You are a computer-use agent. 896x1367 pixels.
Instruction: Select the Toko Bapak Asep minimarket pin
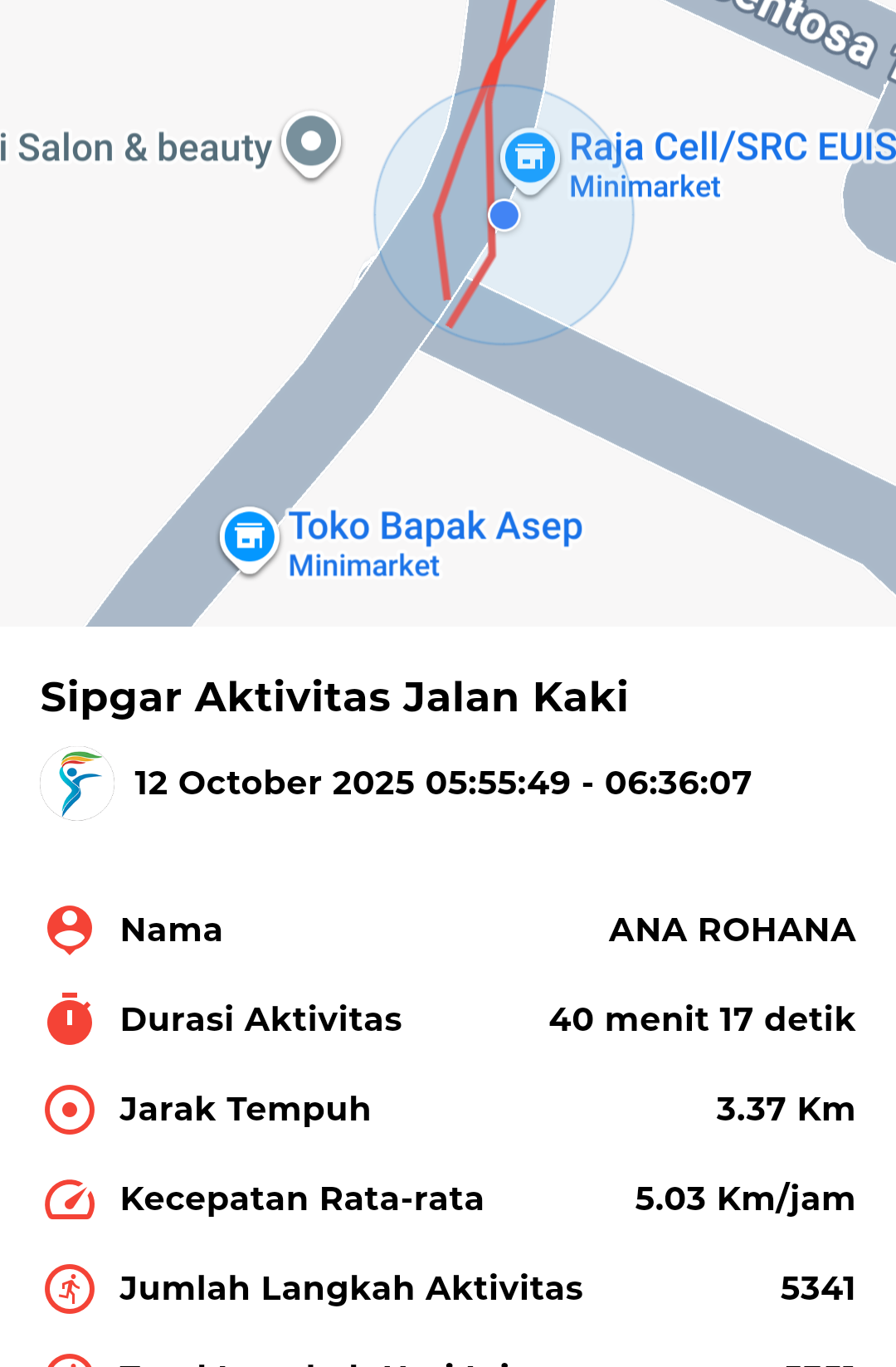pyautogui.click(x=249, y=537)
